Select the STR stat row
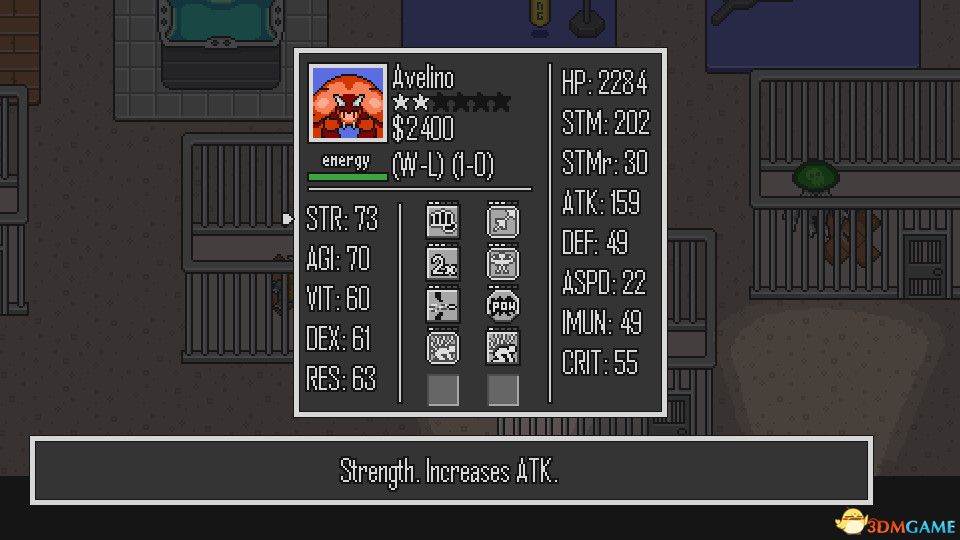This screenshot has width=960, height=540. click(342, 220)
